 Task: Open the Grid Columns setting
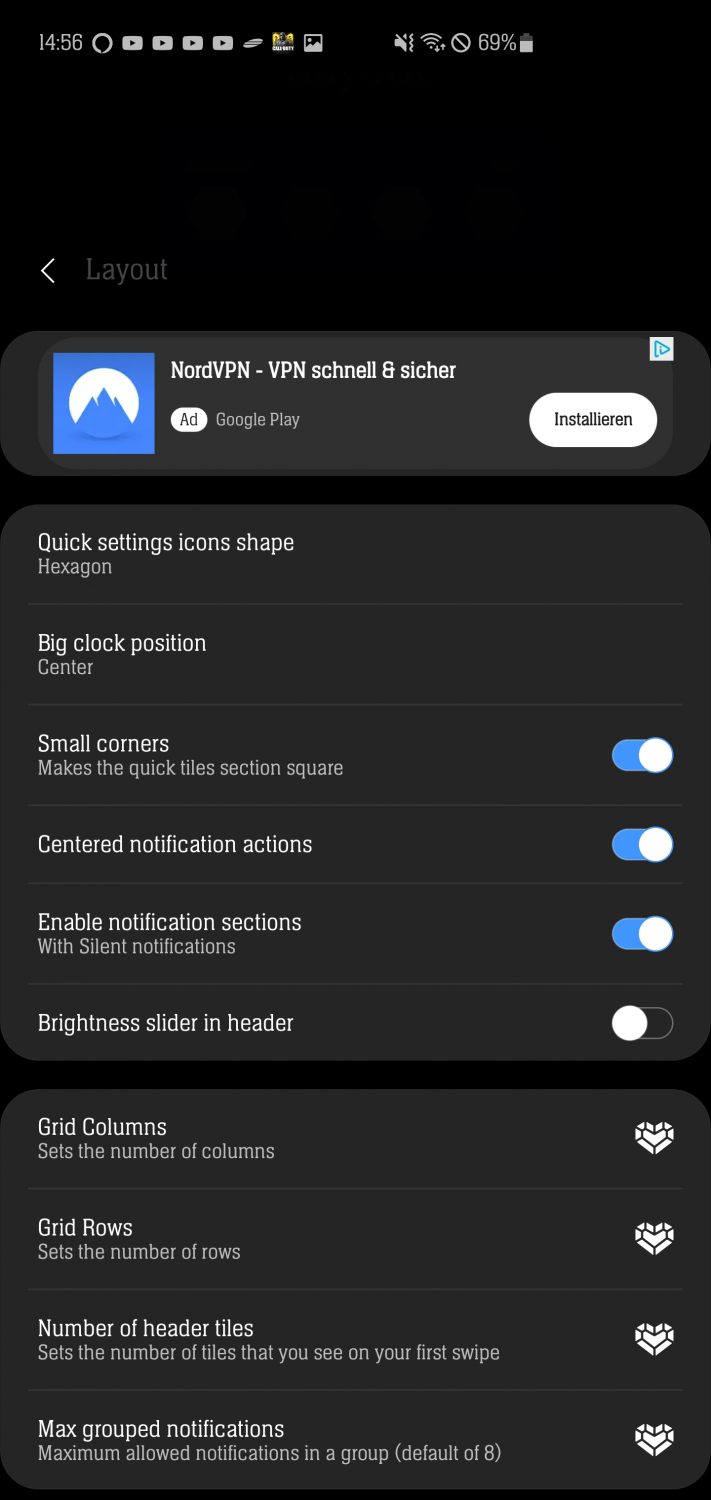[x=355, y=1138]
